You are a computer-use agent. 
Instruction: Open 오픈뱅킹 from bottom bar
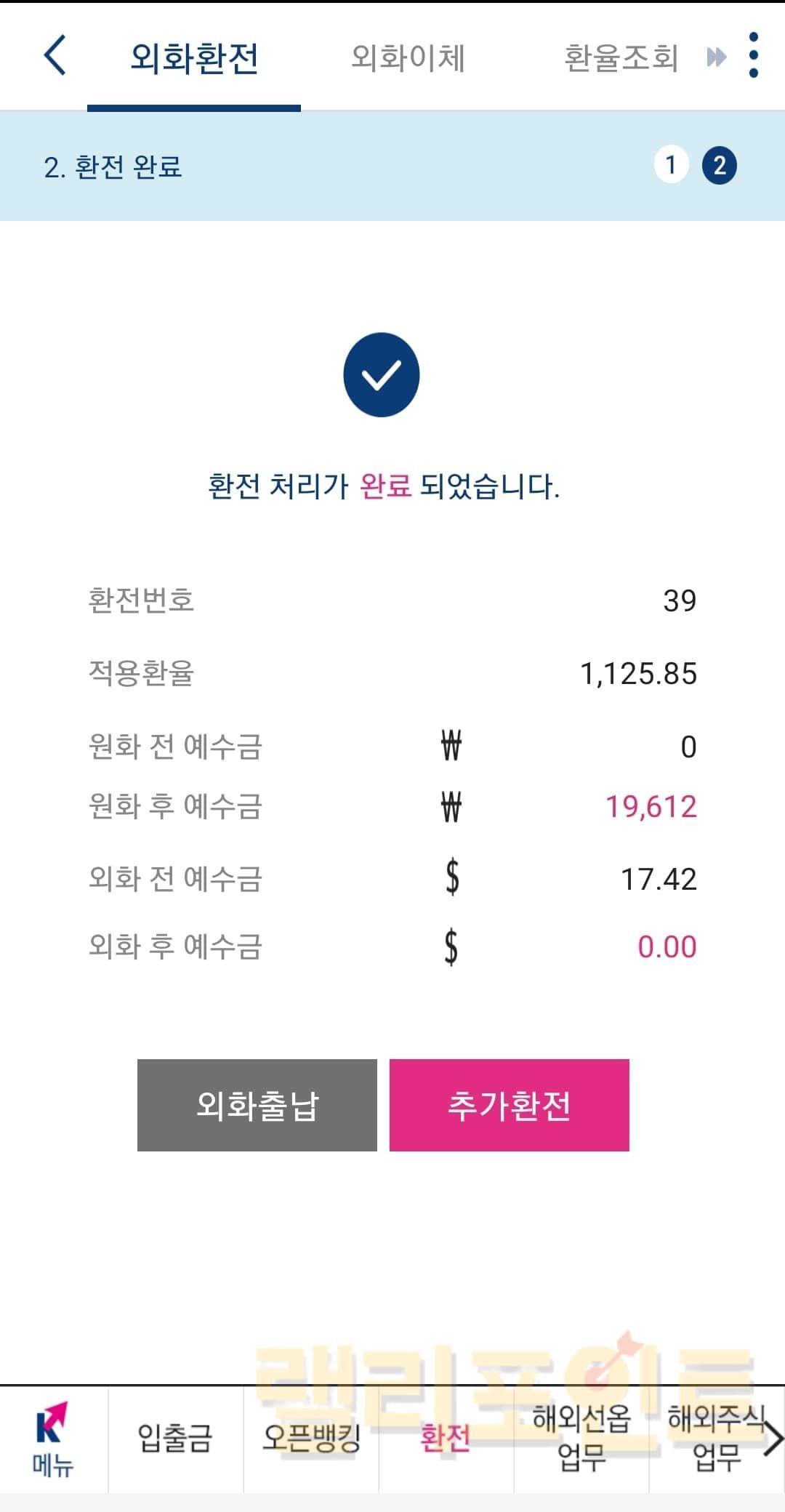tap(311, 1439)
